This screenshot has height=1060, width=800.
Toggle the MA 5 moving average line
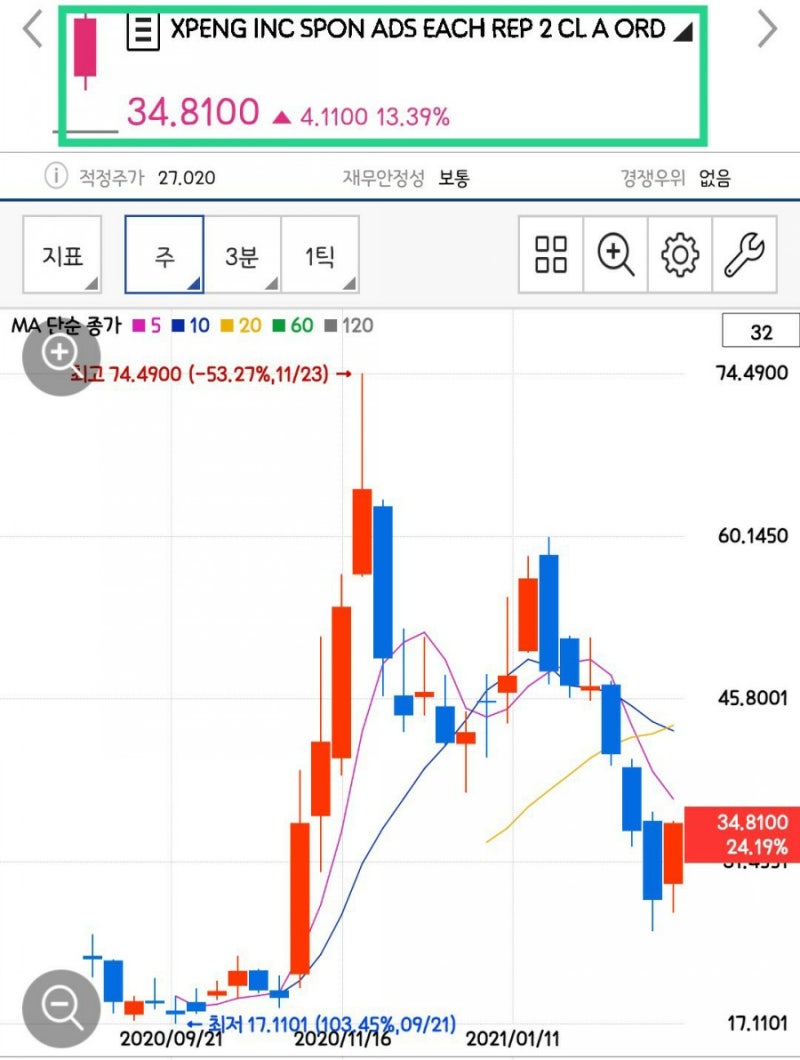tap(150, 325)
